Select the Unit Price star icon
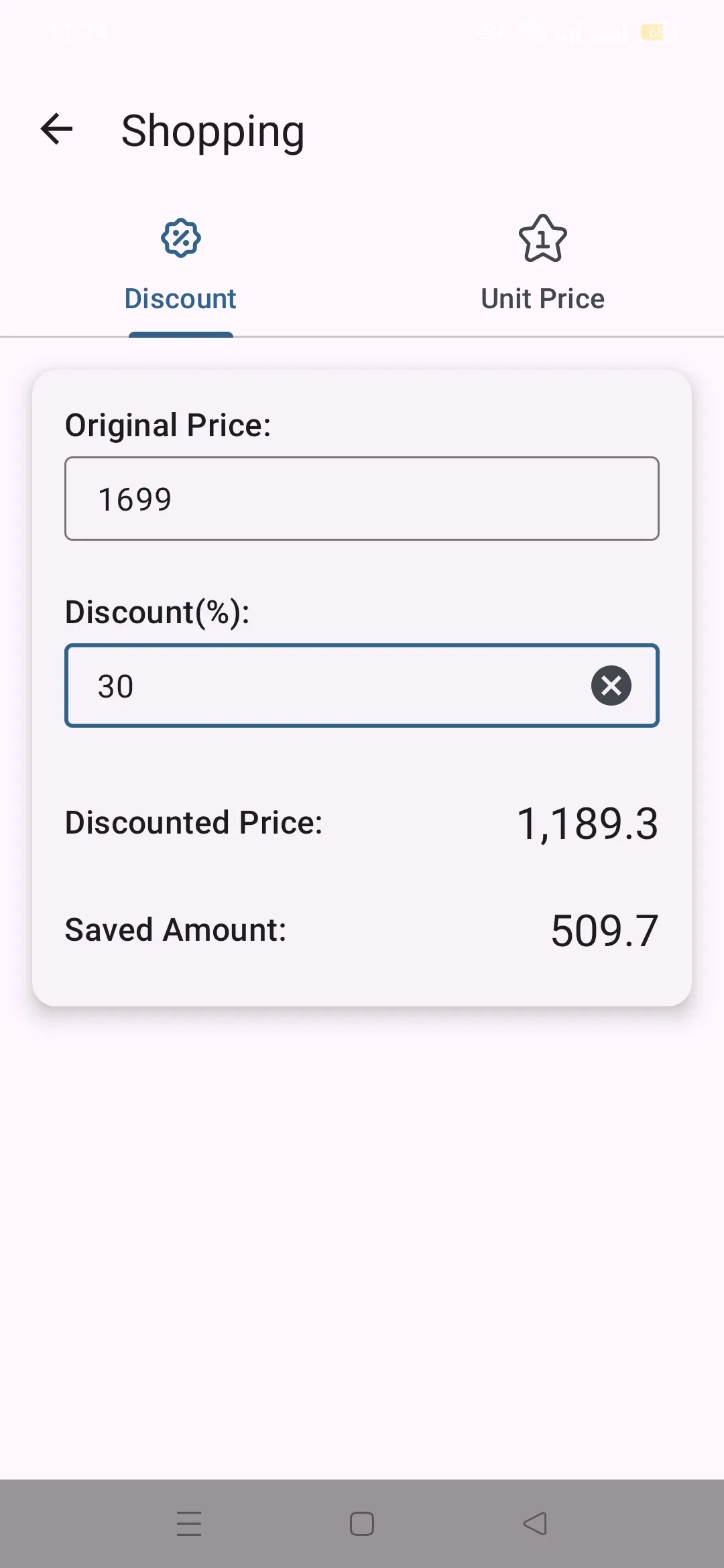724x1568 pixels. tap(542, 238)
